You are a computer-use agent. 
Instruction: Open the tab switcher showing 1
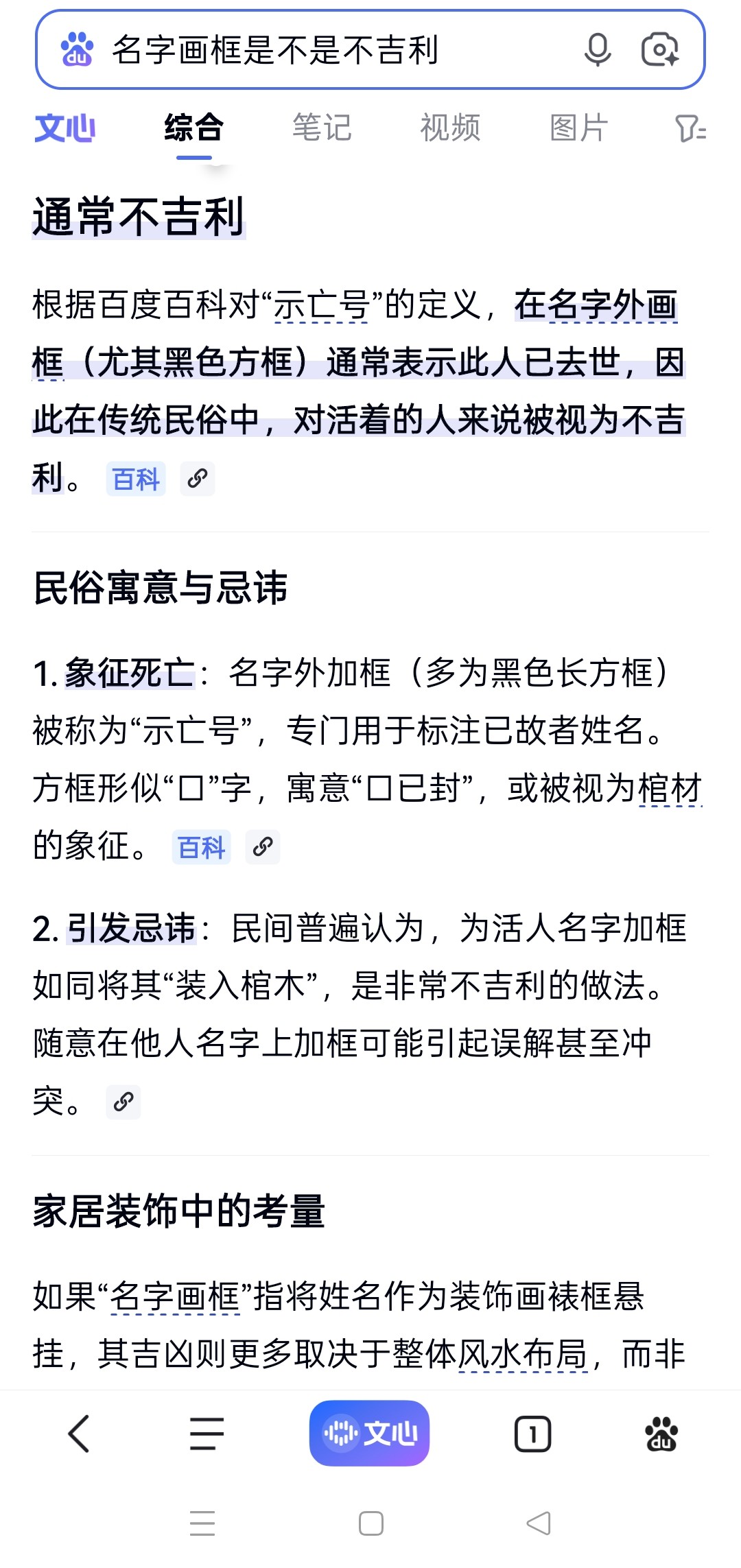532,1434
